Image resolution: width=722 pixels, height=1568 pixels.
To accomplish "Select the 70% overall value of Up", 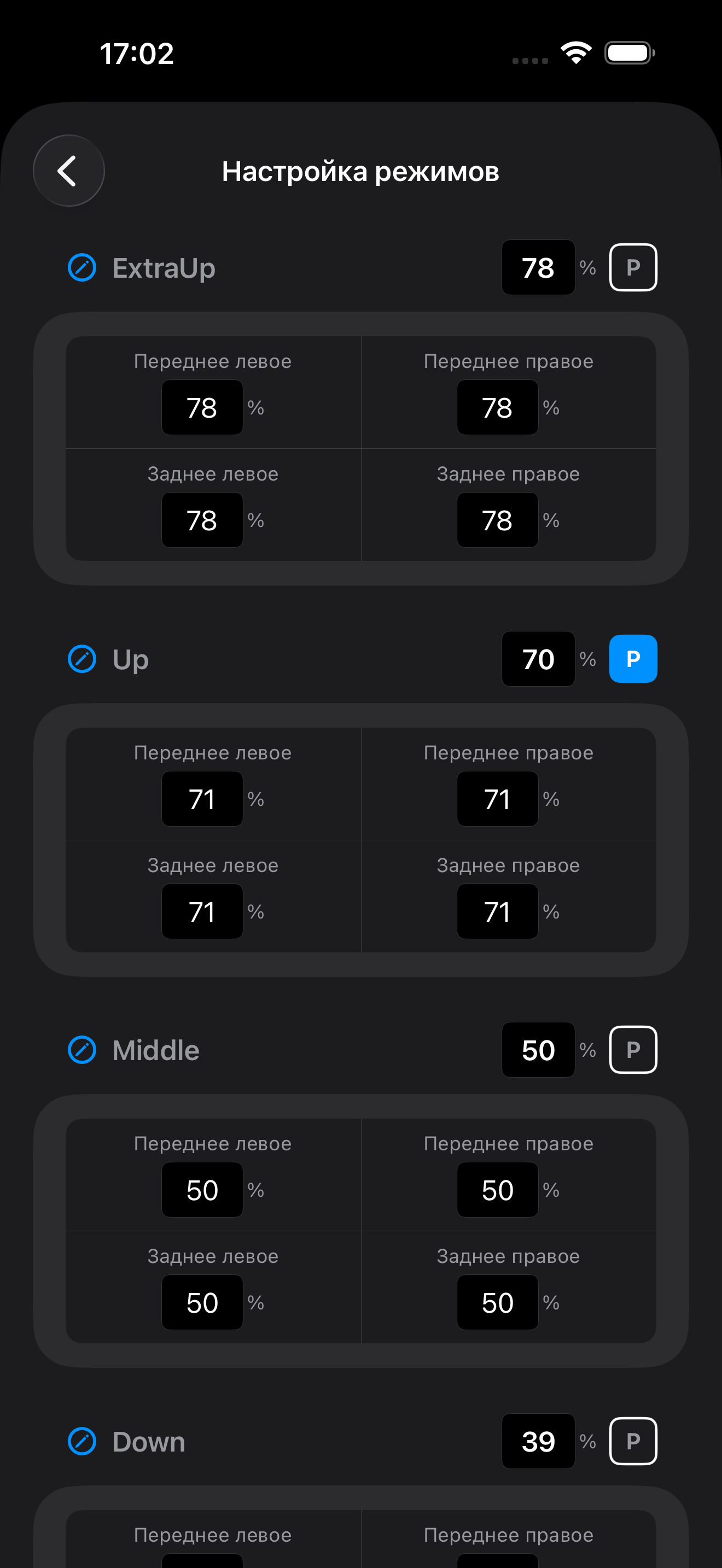I will coord(538,659).
